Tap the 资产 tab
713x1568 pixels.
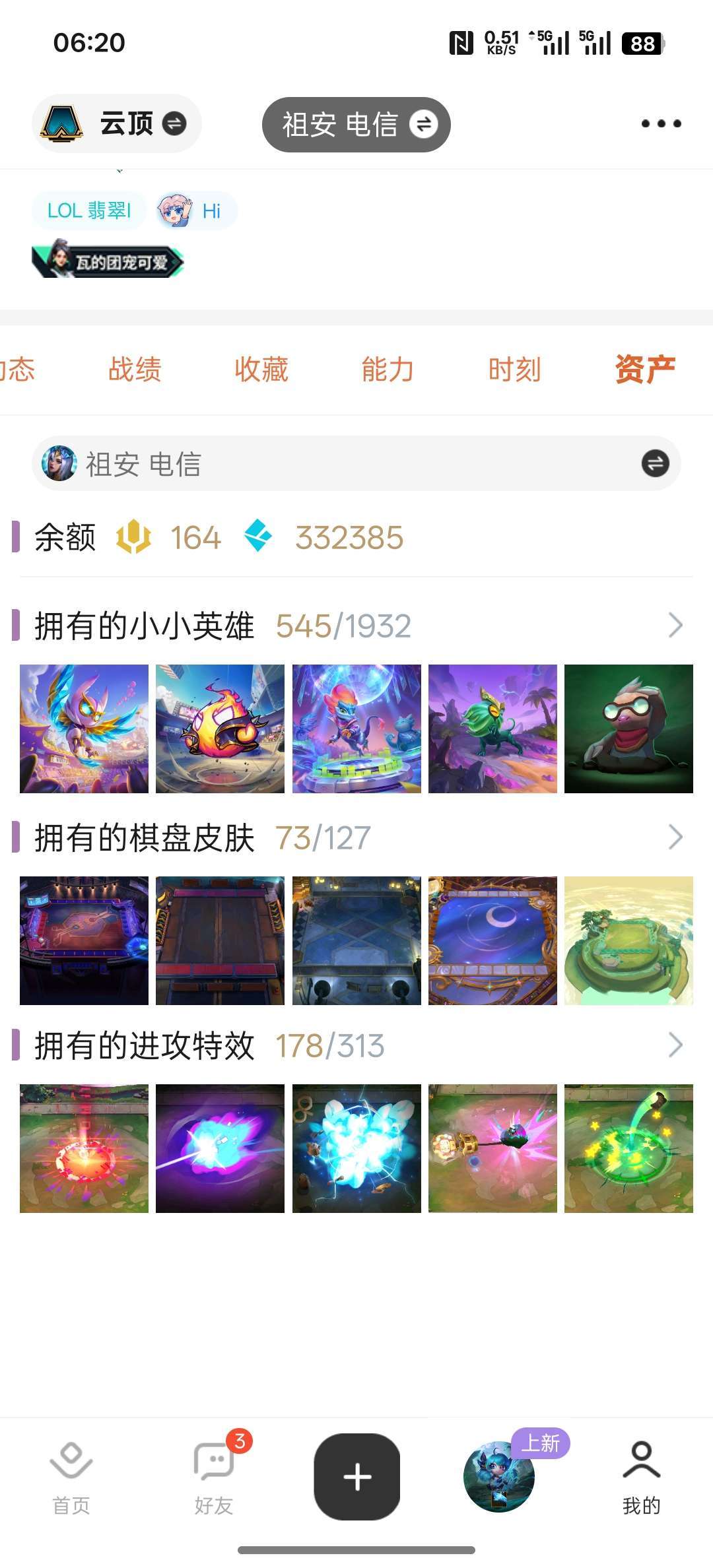tap(644, 370)
